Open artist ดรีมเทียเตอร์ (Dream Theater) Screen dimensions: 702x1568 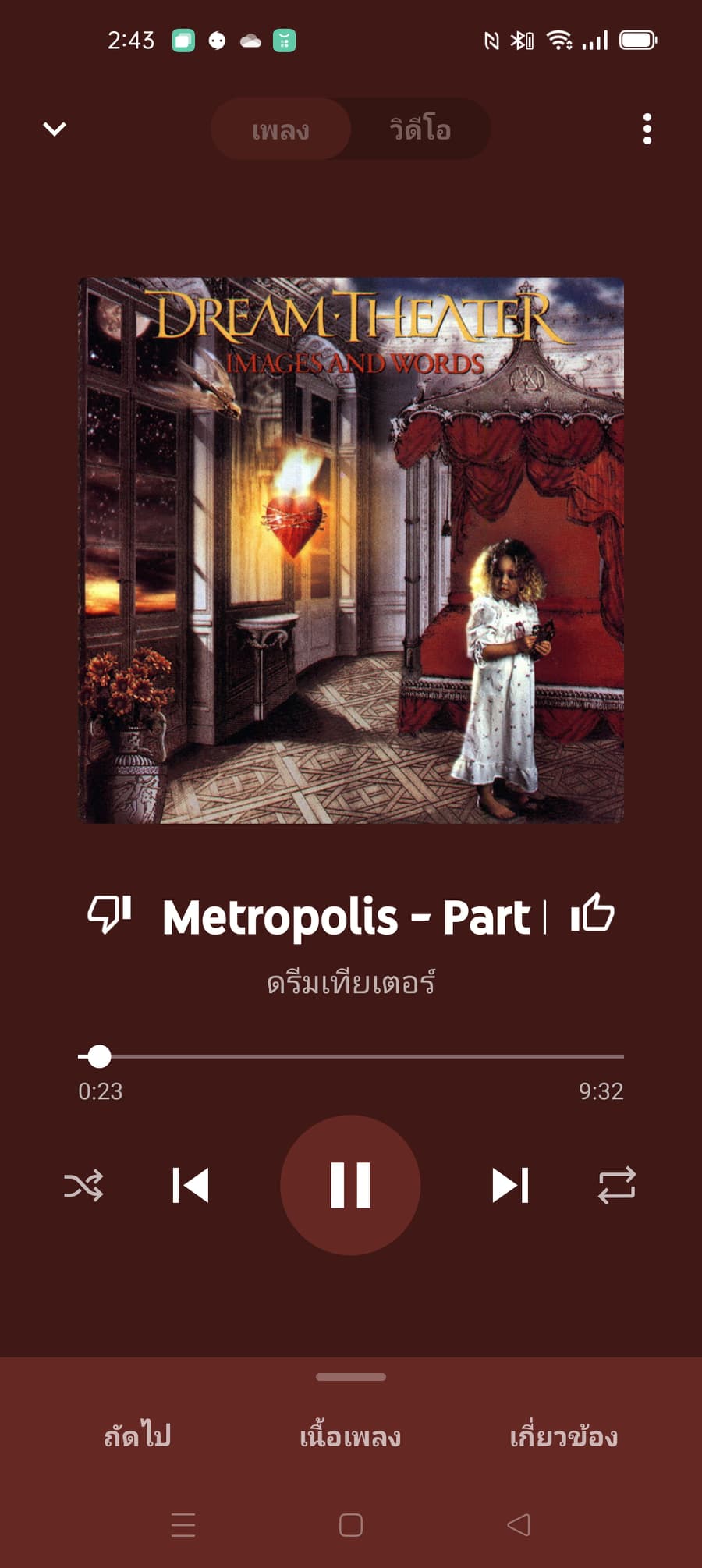click(351, 983)
